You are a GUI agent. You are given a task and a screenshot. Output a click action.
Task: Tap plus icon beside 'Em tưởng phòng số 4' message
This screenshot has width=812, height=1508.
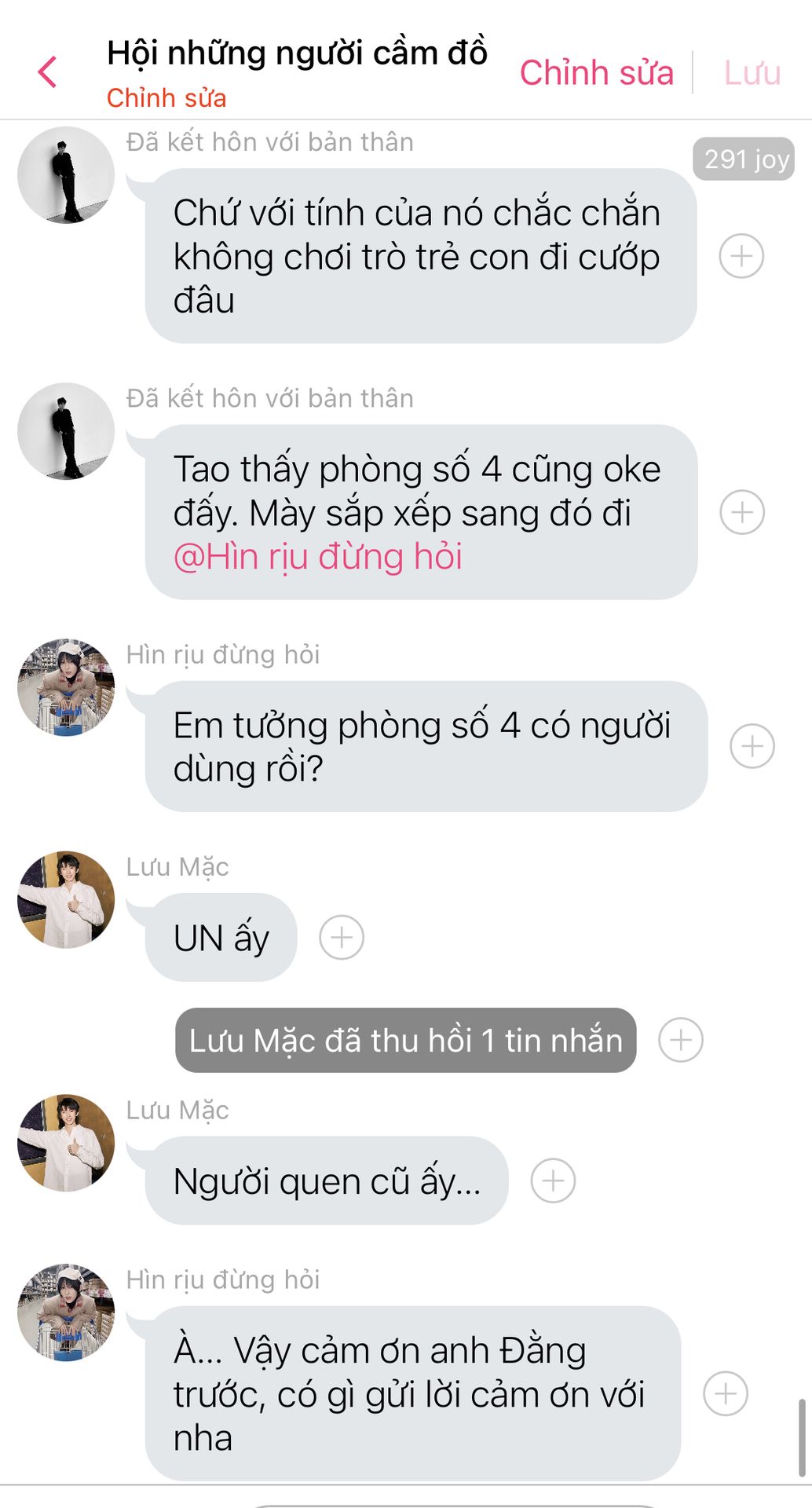752,746
